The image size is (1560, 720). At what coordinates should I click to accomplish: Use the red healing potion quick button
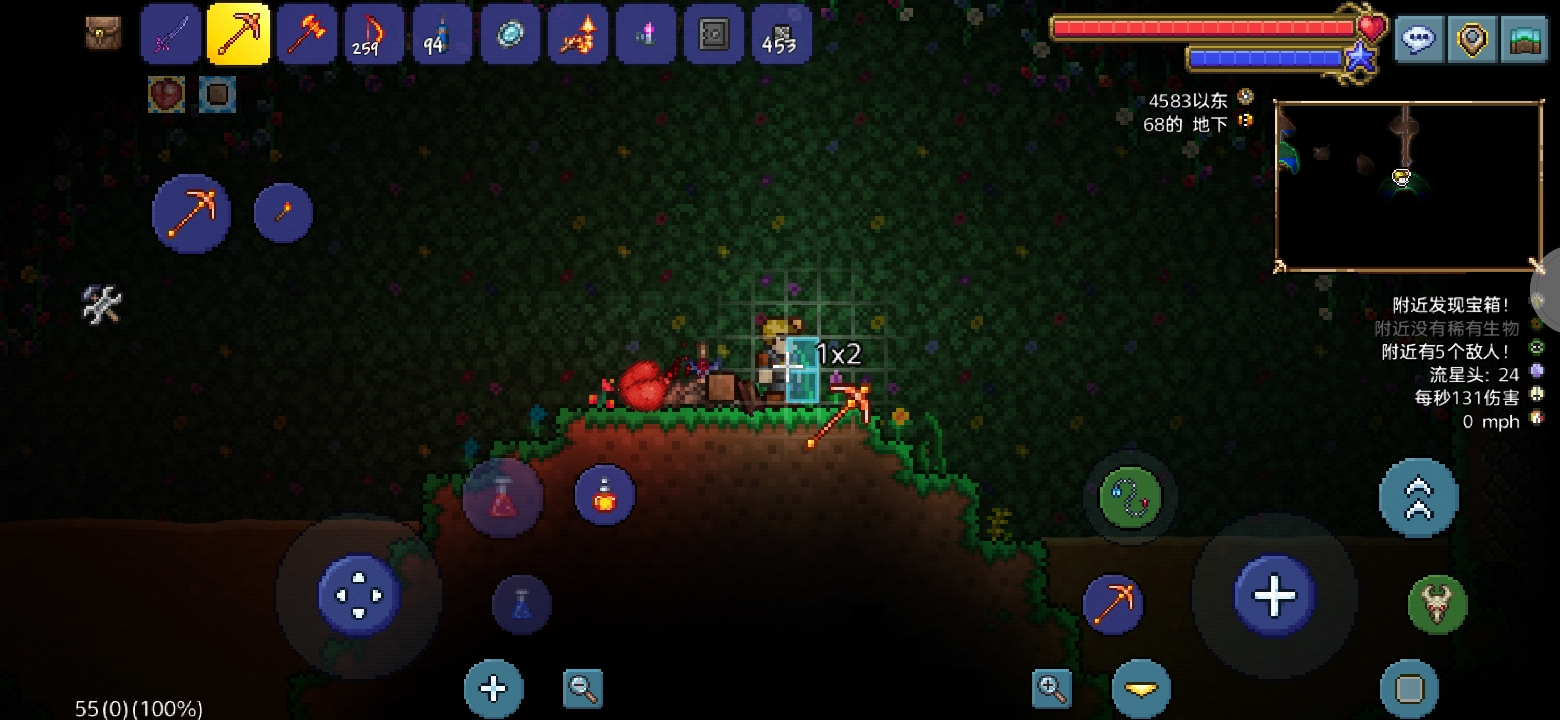tap(503, 497)
